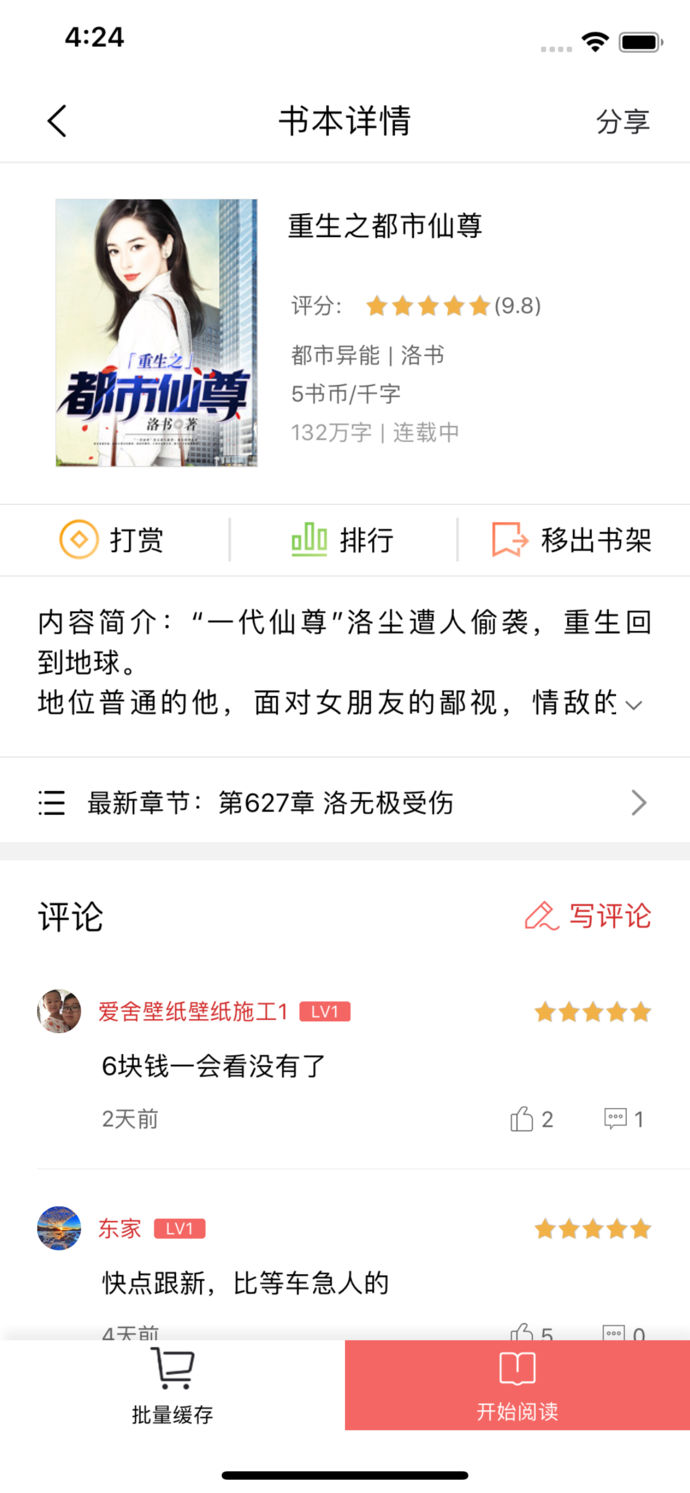Write a review via 写评论

[x=588, y=916]
